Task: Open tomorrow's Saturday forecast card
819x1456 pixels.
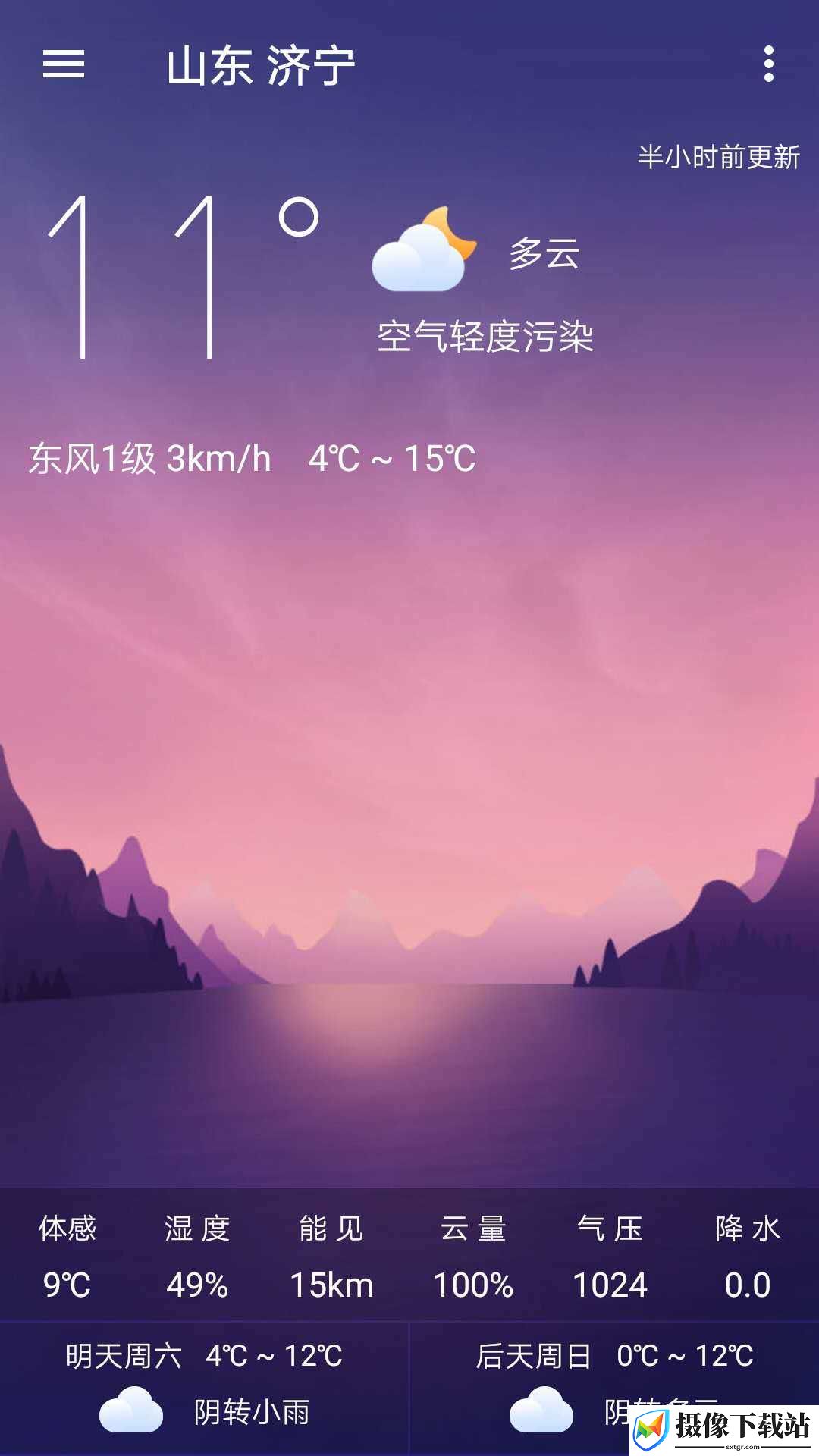Action: 204,1389
